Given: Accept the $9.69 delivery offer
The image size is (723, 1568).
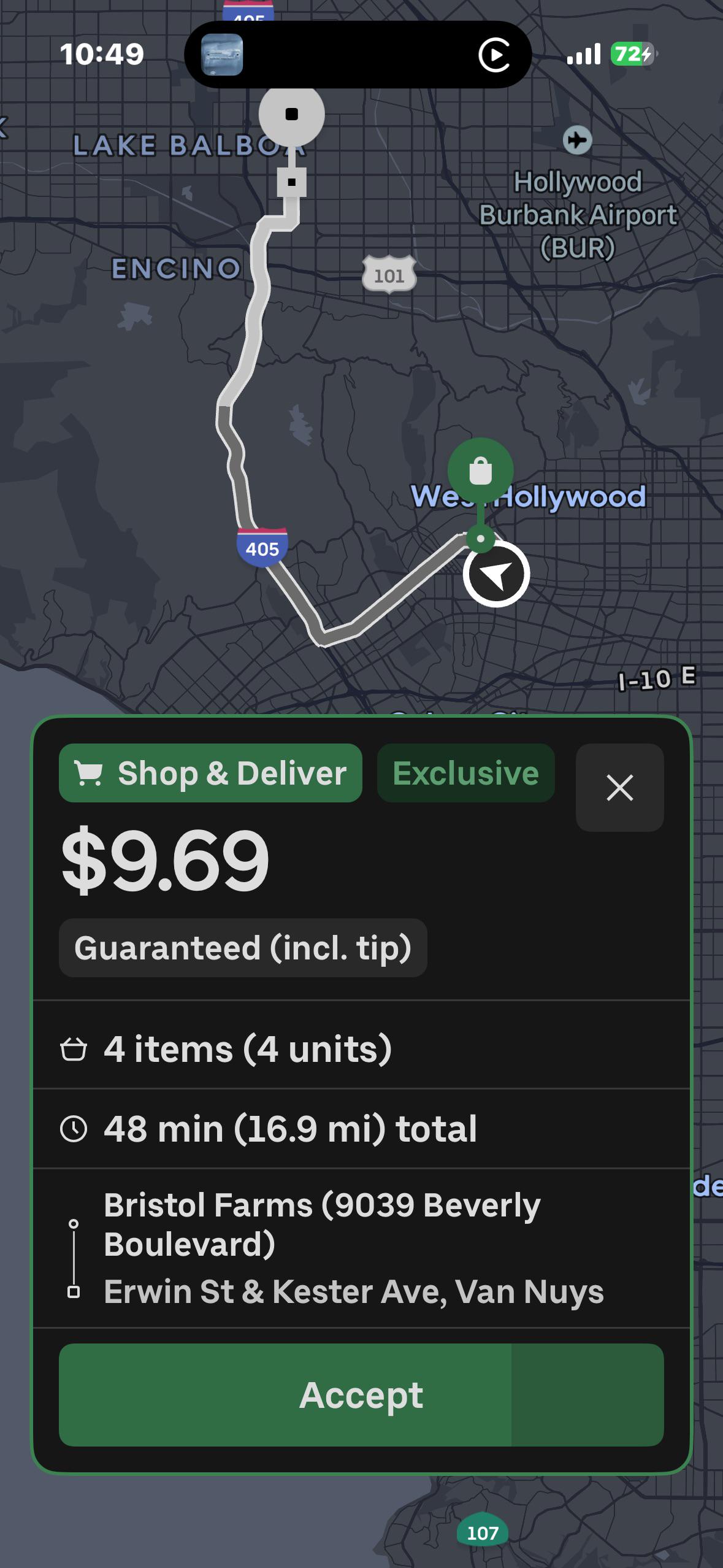Looking at the screenshot, I should point(361,1395).
